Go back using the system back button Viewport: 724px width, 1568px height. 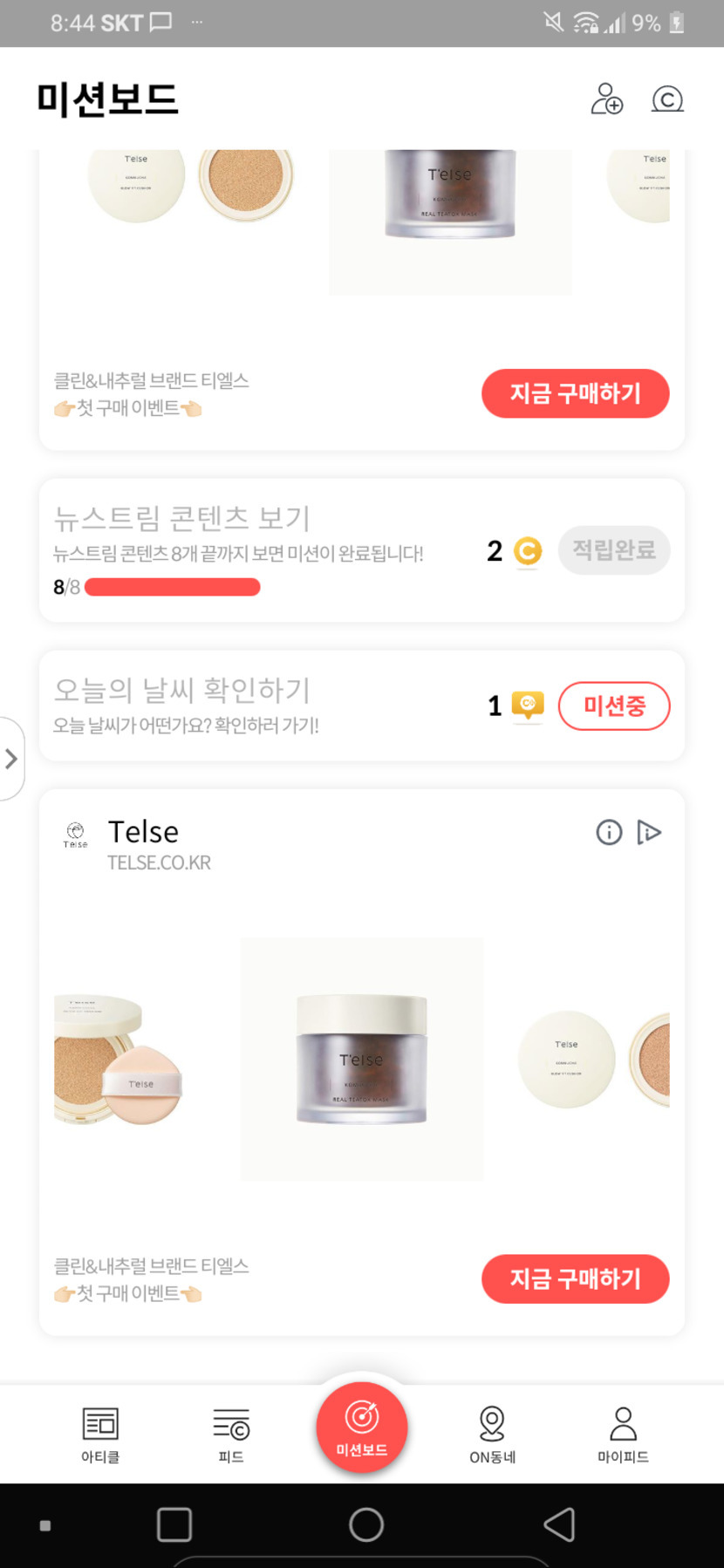tap(559, 1524)
